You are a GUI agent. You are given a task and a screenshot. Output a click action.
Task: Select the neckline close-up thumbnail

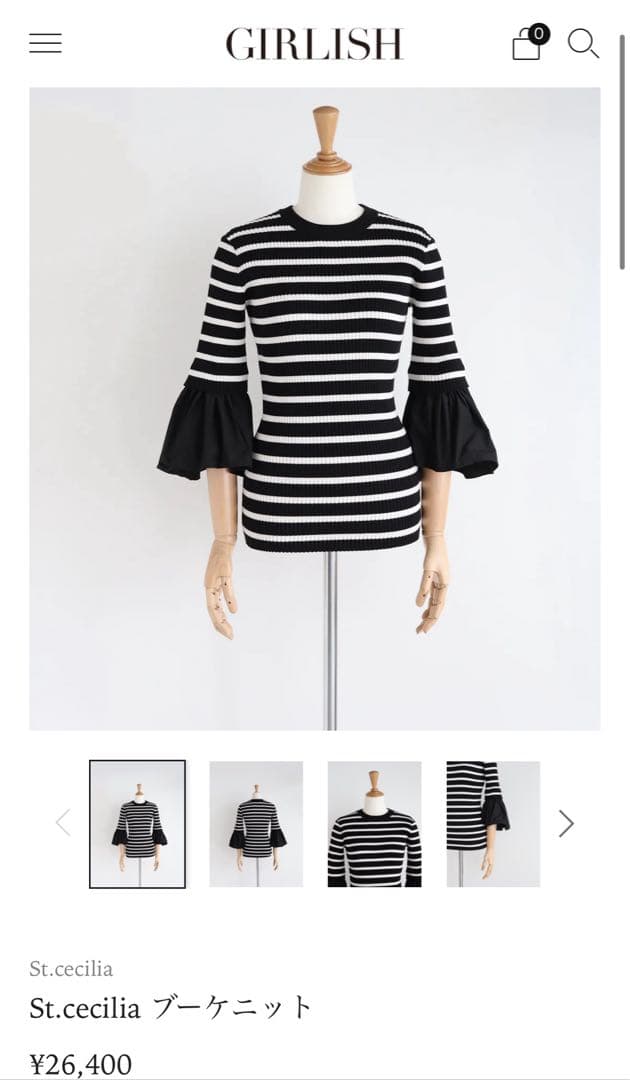[x=374, y=824]
